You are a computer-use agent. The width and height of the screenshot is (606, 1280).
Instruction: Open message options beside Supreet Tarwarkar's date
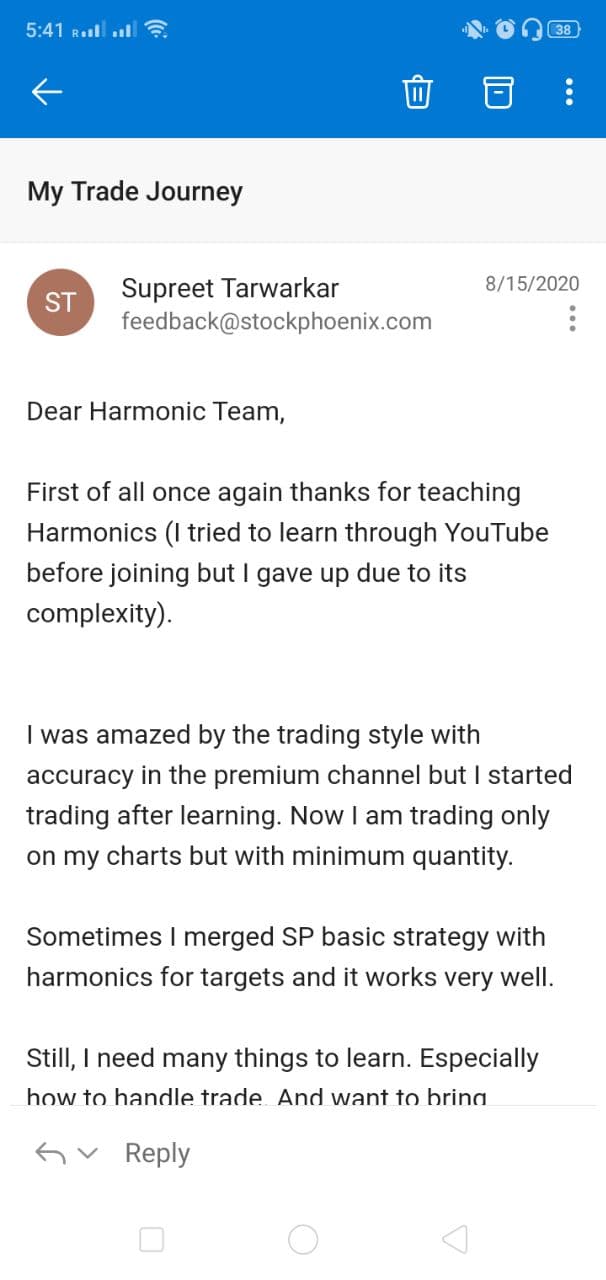[x=572, y=318]
